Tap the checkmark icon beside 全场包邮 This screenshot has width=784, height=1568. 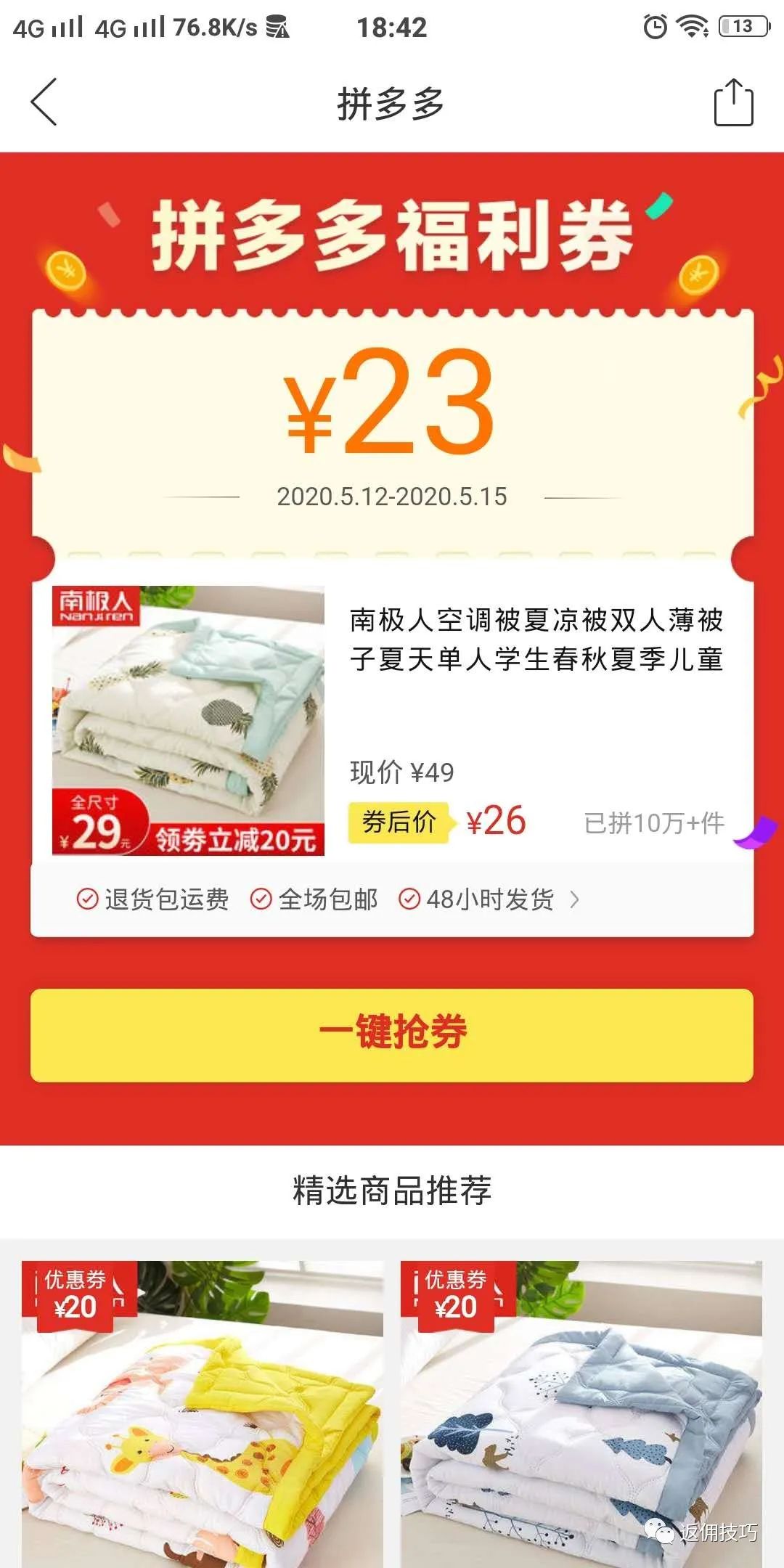pyautogui.click(x=261, y=899)
